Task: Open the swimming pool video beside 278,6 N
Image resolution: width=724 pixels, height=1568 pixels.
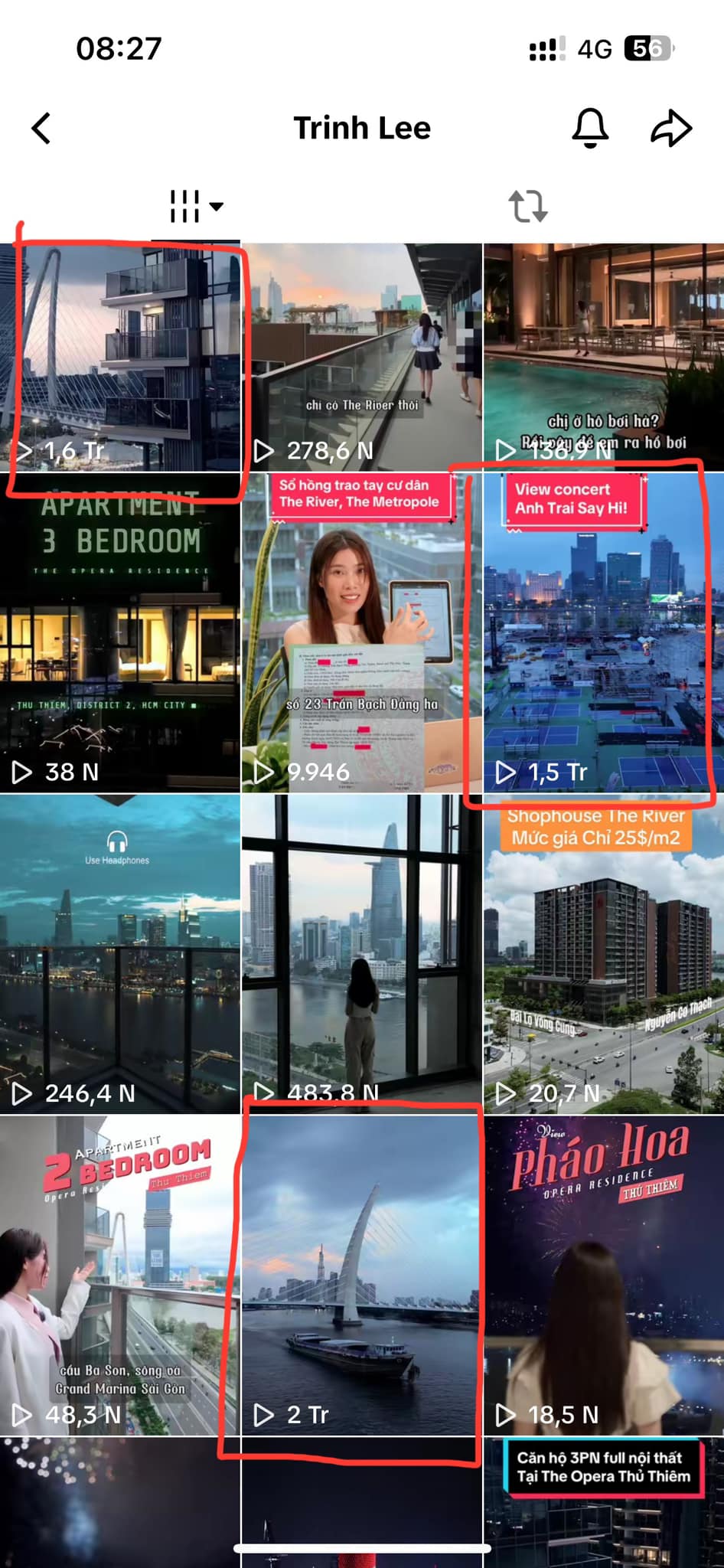Action: 604,358
